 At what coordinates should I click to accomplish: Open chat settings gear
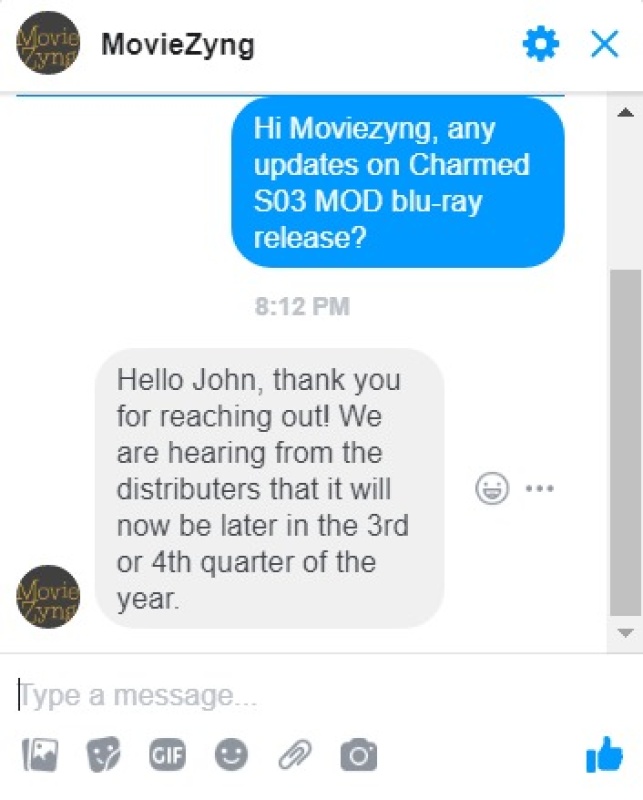(x=541, y=44)
